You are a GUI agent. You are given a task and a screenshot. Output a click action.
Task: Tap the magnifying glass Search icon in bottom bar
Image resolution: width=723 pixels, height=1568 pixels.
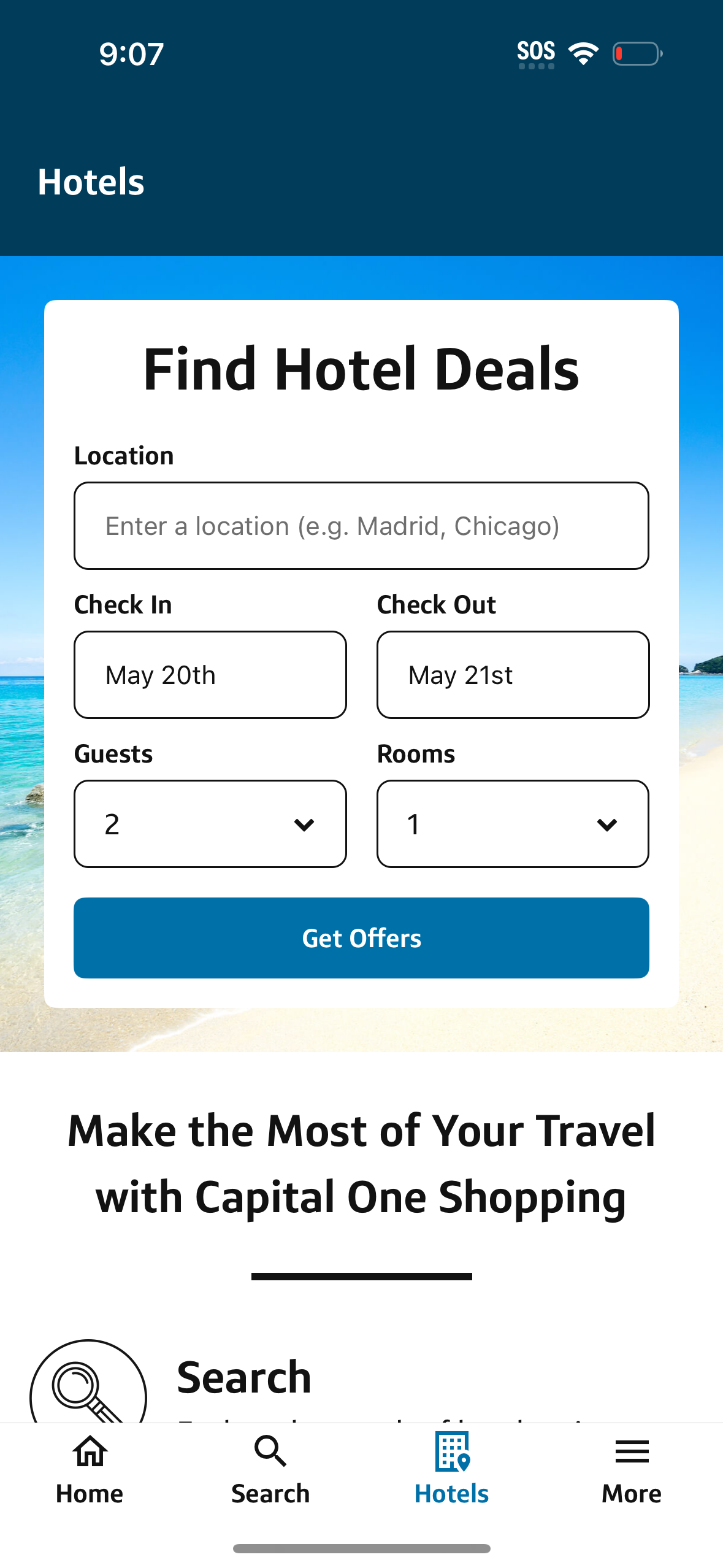click(x=270, y=1453)
